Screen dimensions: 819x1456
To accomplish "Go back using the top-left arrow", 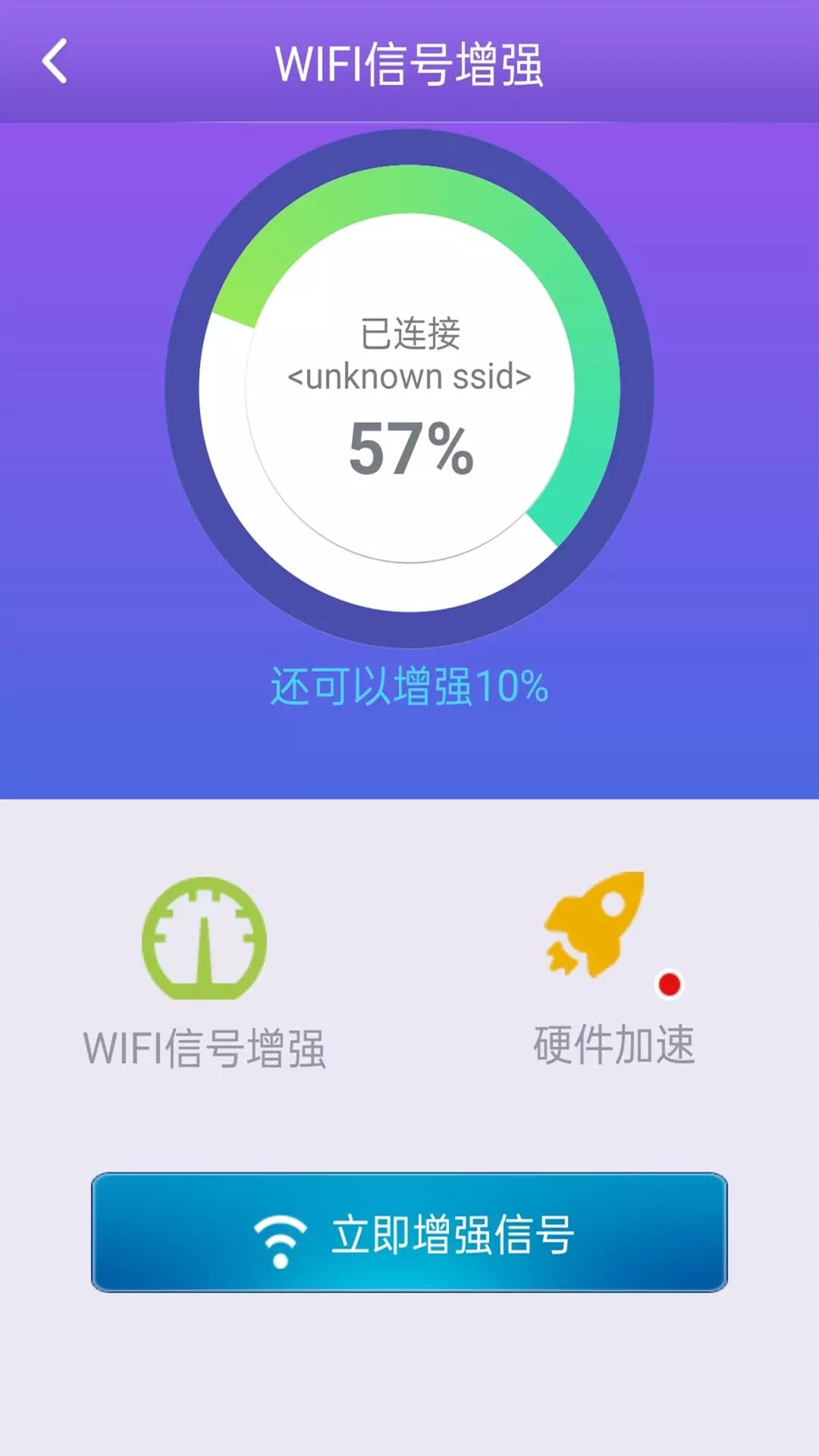I will click(55, 61).
